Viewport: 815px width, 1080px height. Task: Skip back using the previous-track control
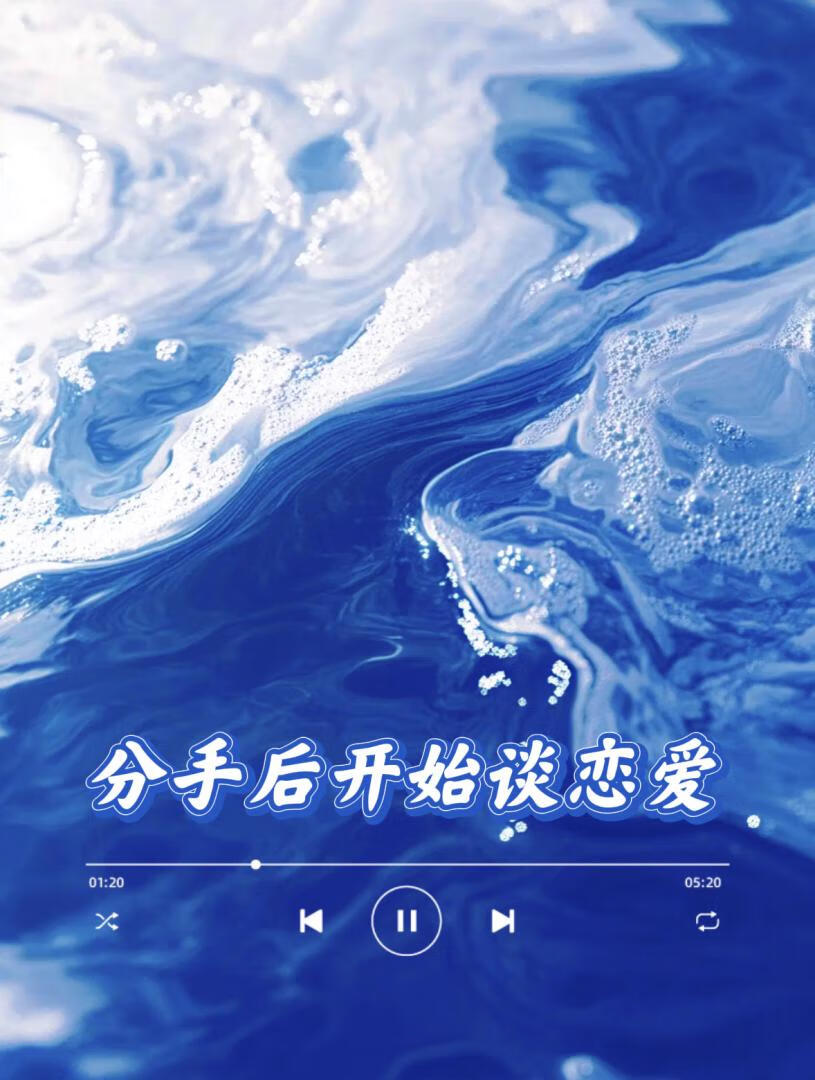[312, 922]
